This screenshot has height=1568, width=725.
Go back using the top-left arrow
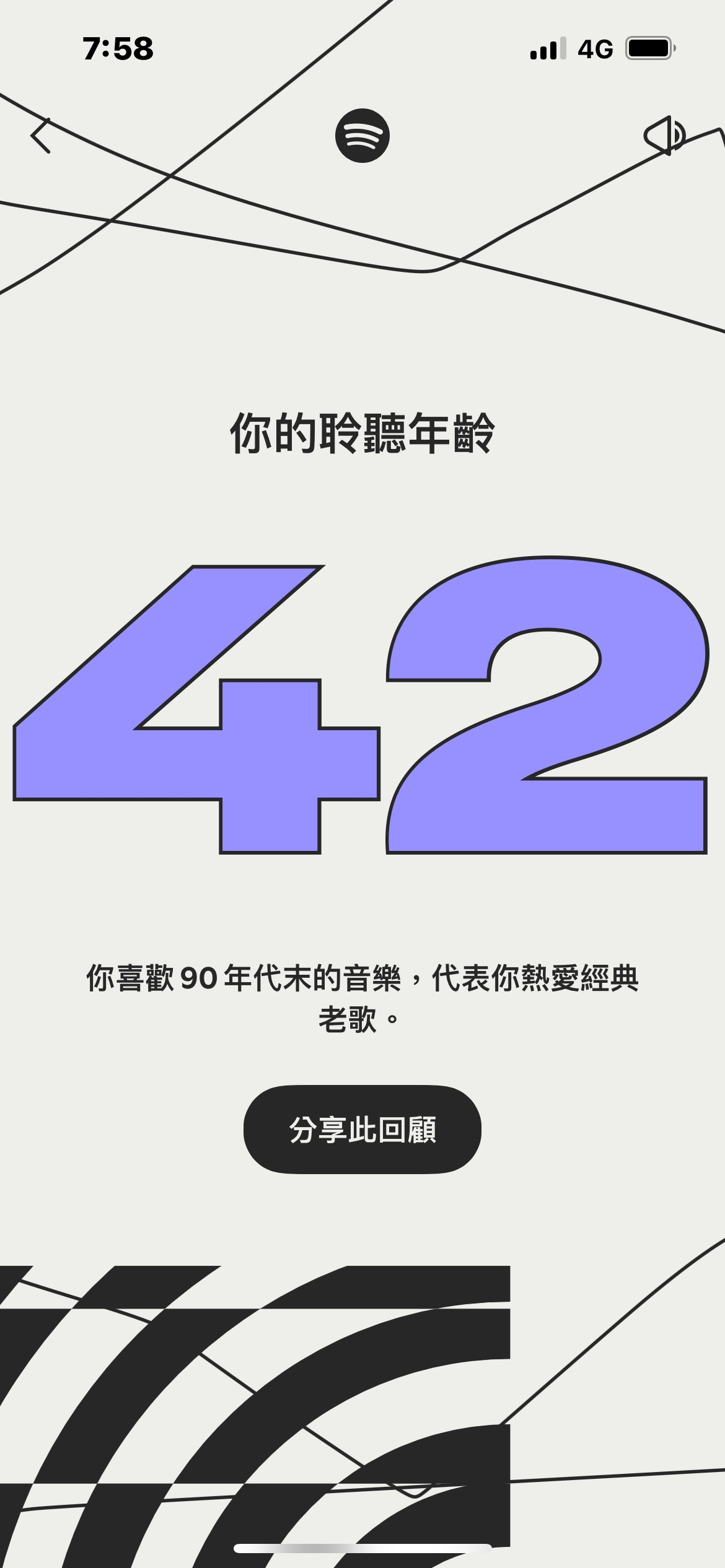[x=41, y=136]
